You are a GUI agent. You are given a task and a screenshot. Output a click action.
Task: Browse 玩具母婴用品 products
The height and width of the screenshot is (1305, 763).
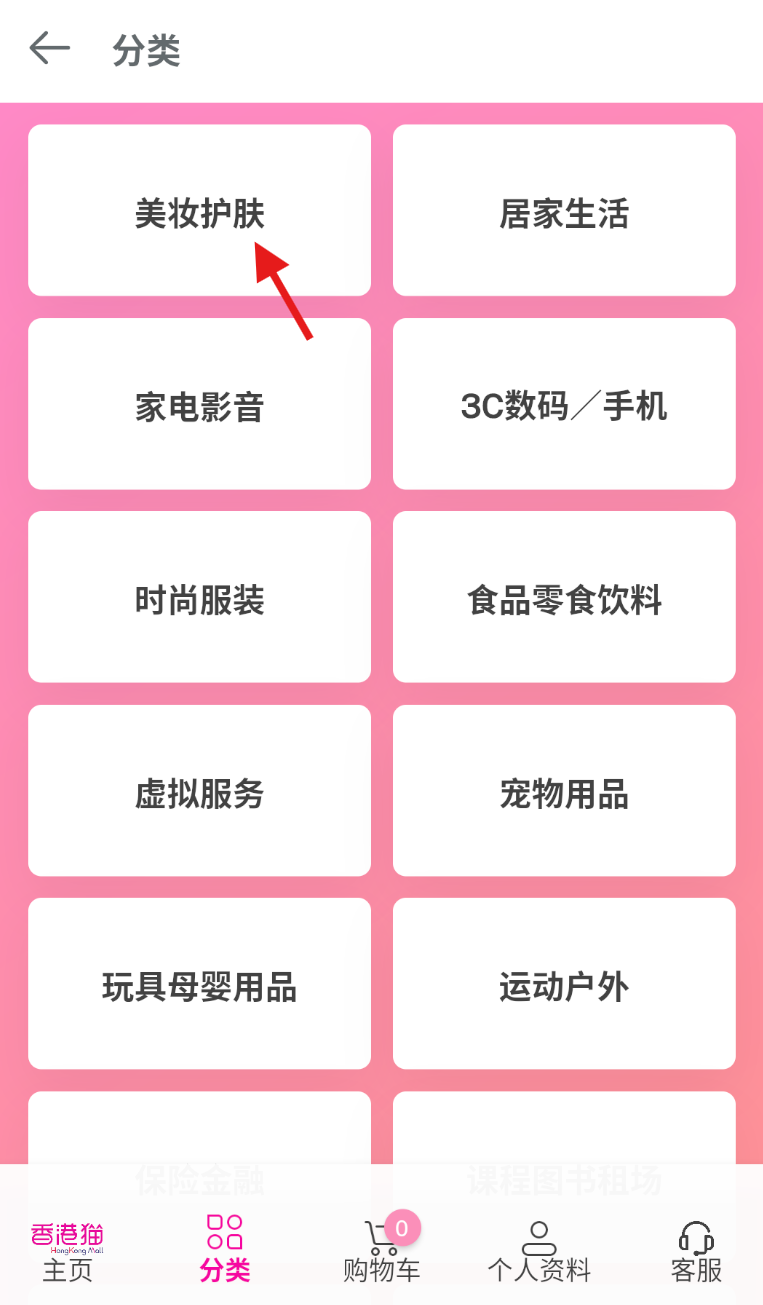199,984
